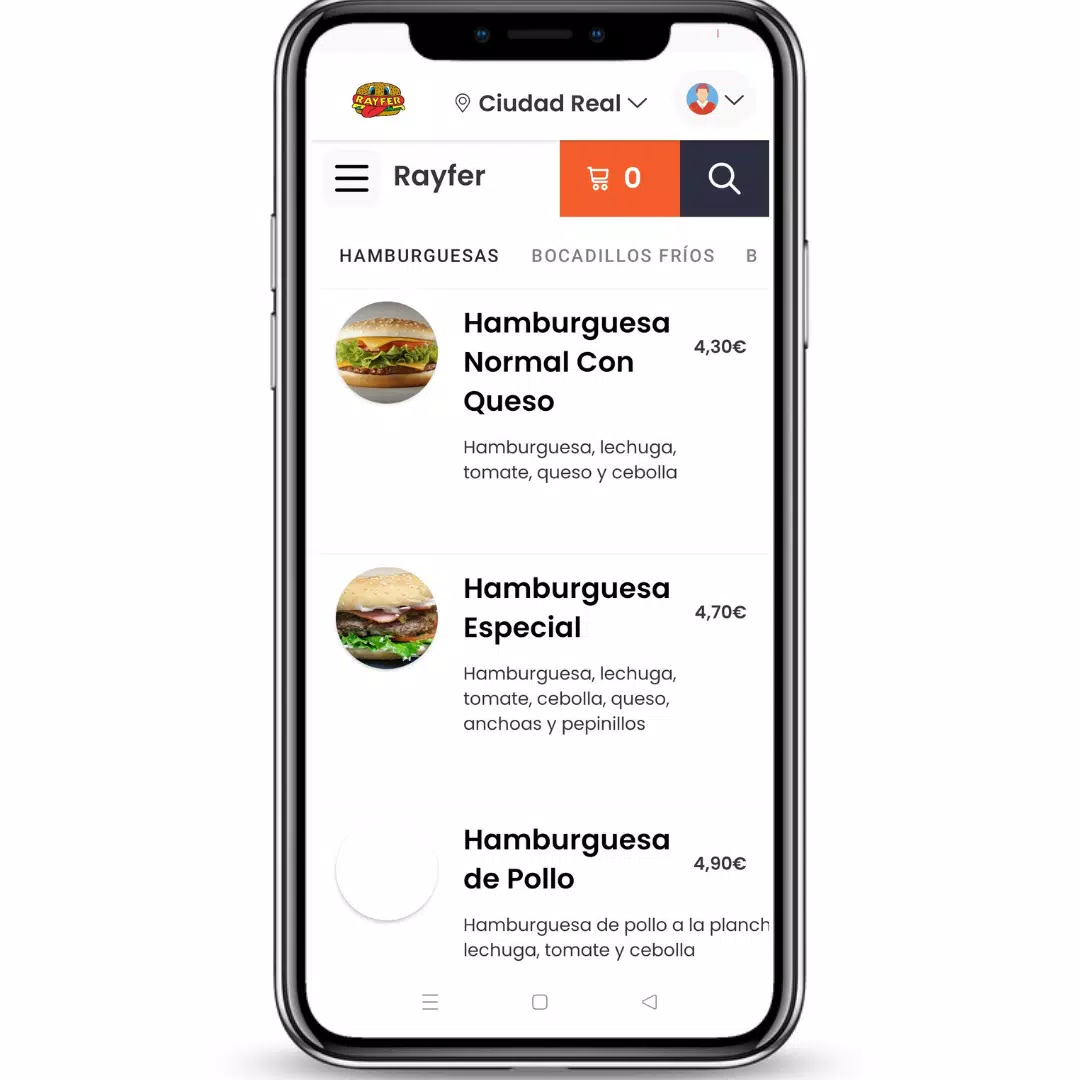The image size is (1080, 1080).
Task: Open the shopping cart
Action: click(619, 178)
